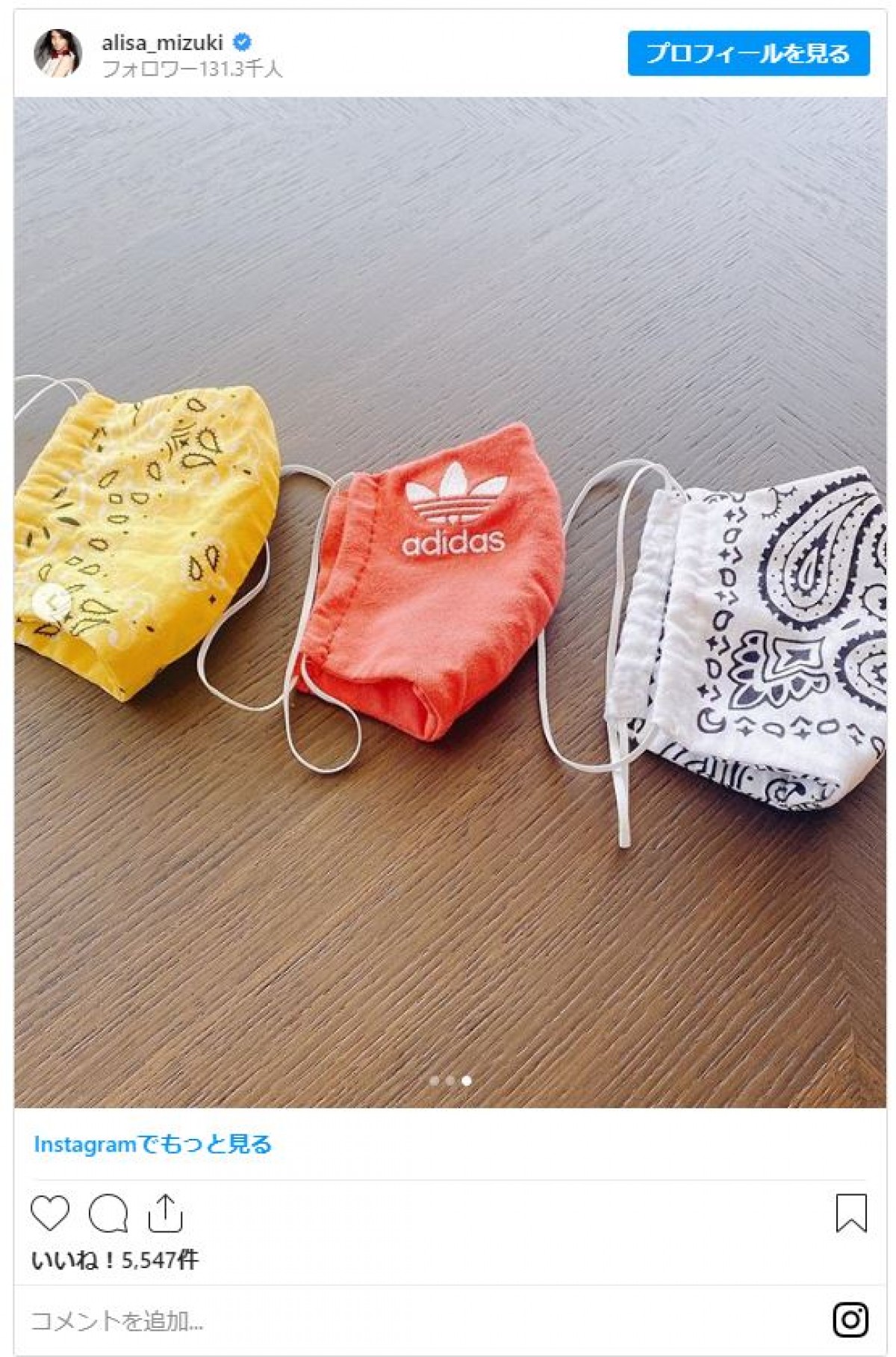The height and width of the screenshot is (1357, 896).
Task: Open comments via the speech bubble icon
Action: pos(108,1214)
